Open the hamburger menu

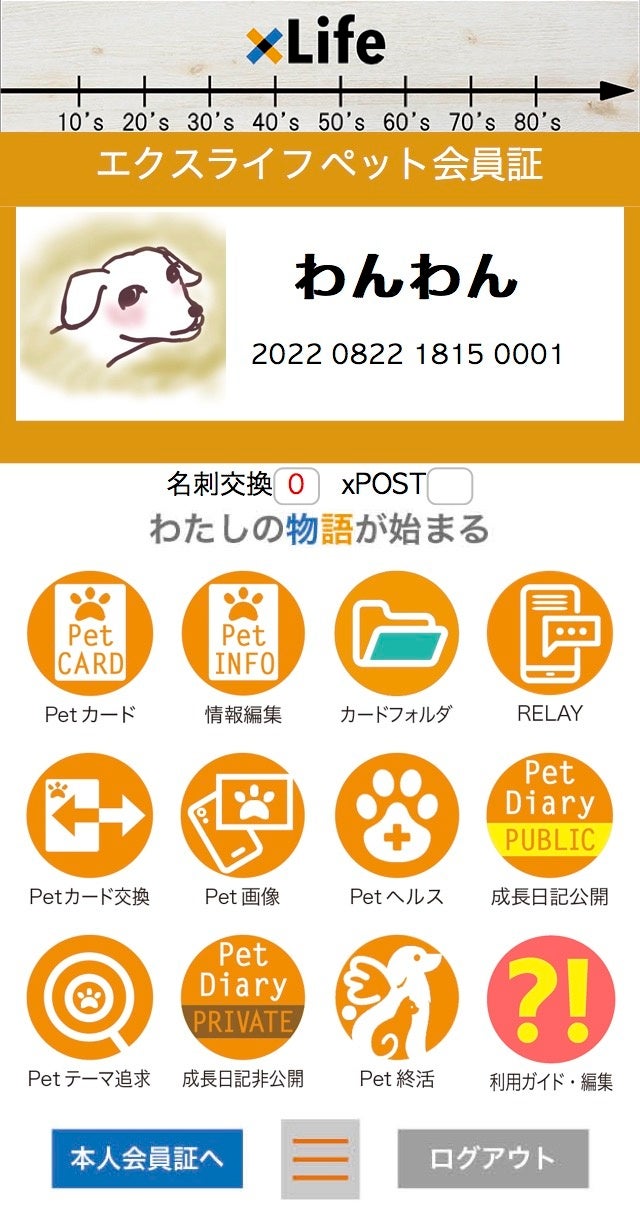(320, 1159)
